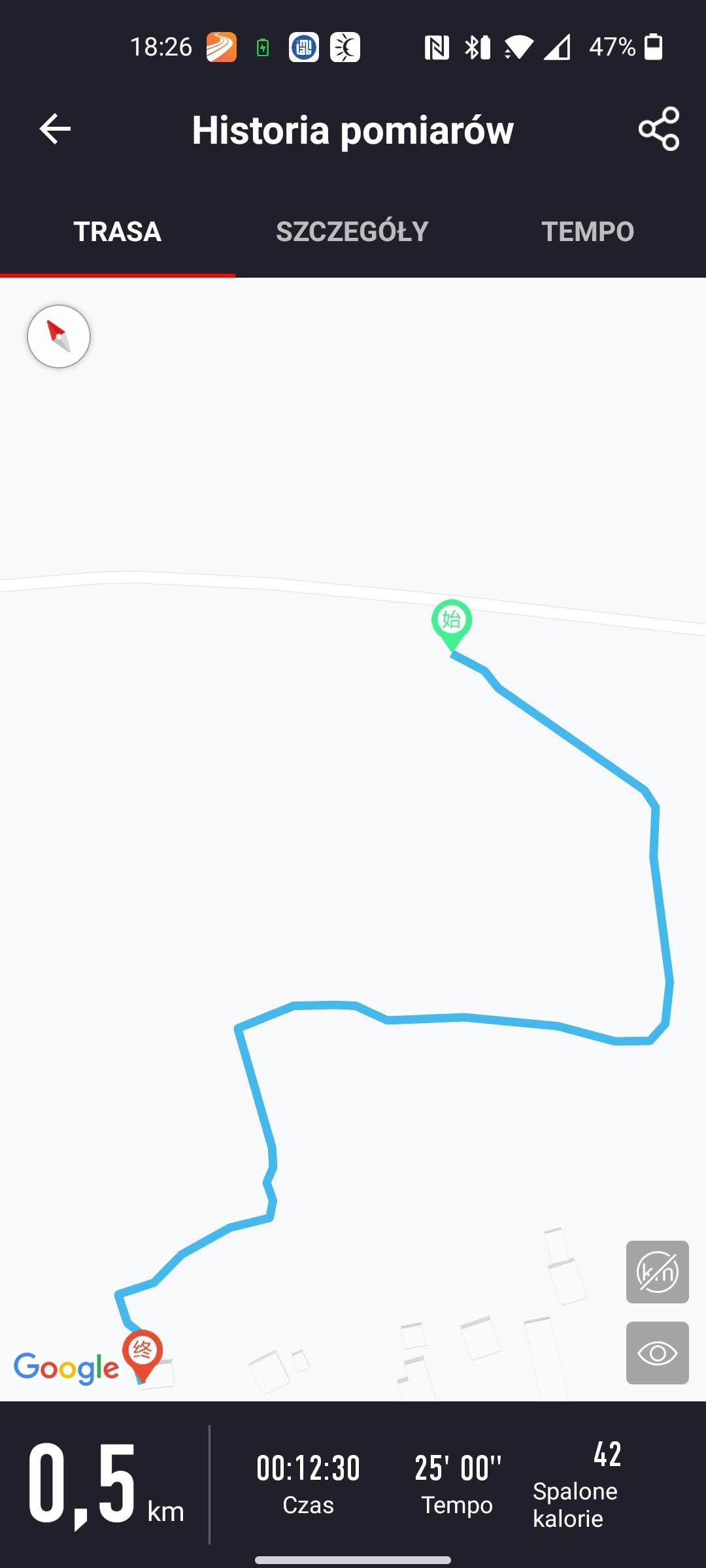Tap the green start marker on the route
The width and height of the screenshot is (706, 1568).
452,621
